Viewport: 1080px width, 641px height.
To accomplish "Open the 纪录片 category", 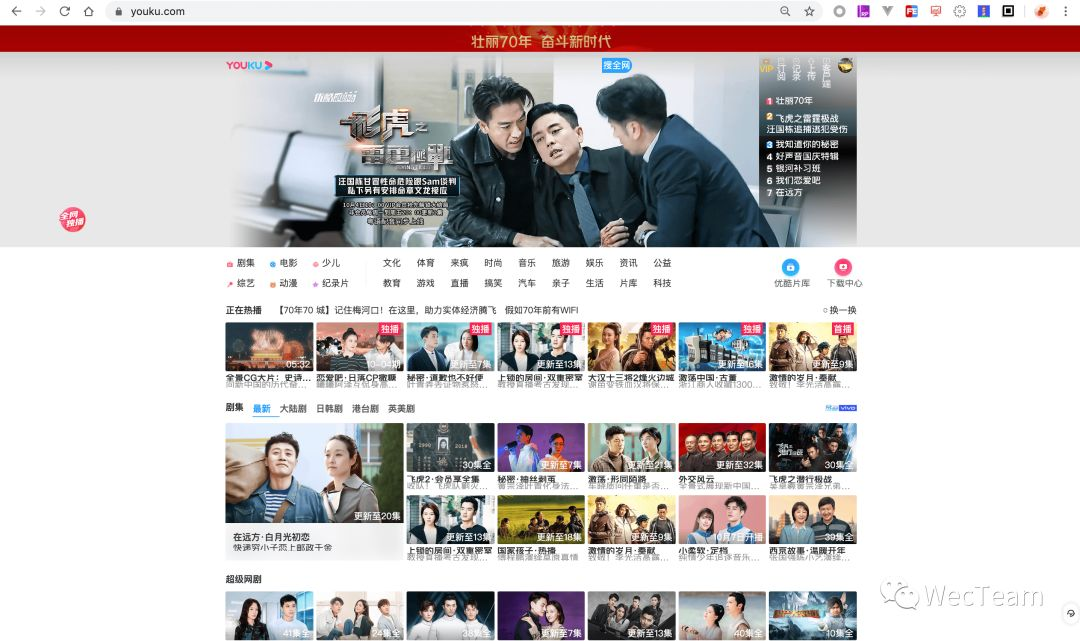I will (335, 284).
